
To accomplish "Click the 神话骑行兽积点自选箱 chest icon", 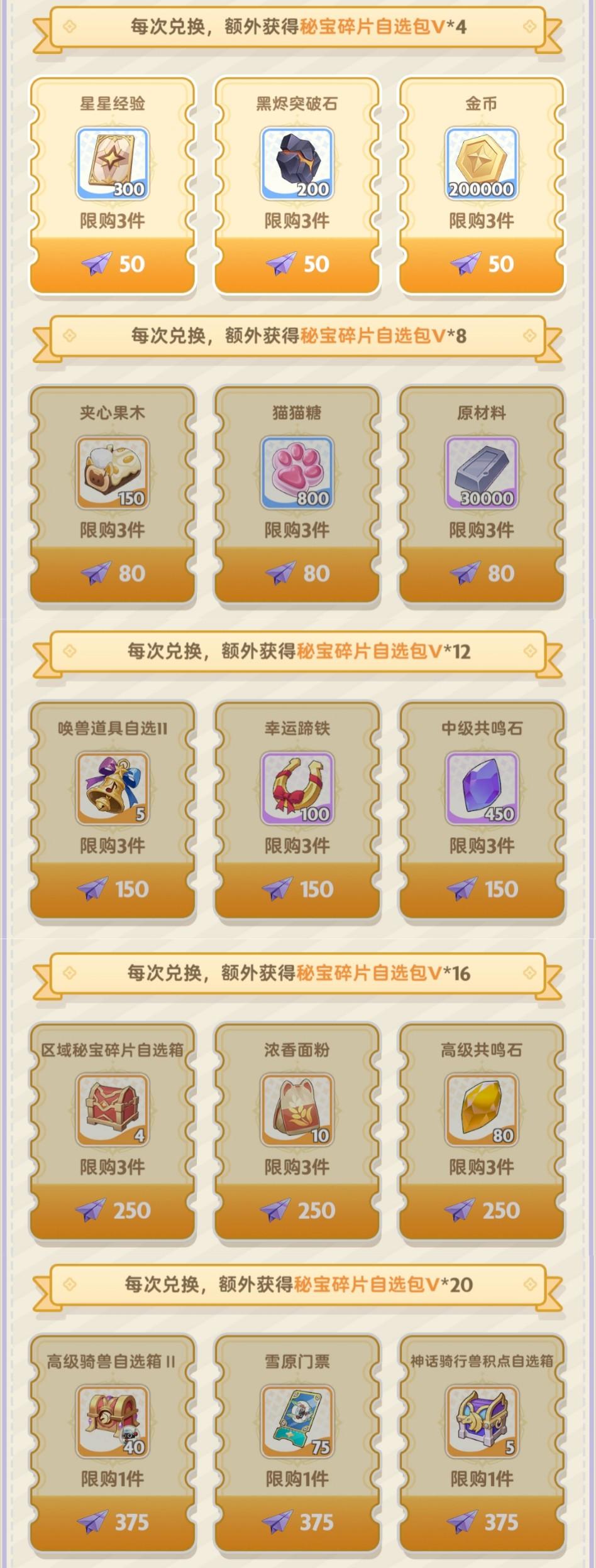I will [x=482, y=1430].
